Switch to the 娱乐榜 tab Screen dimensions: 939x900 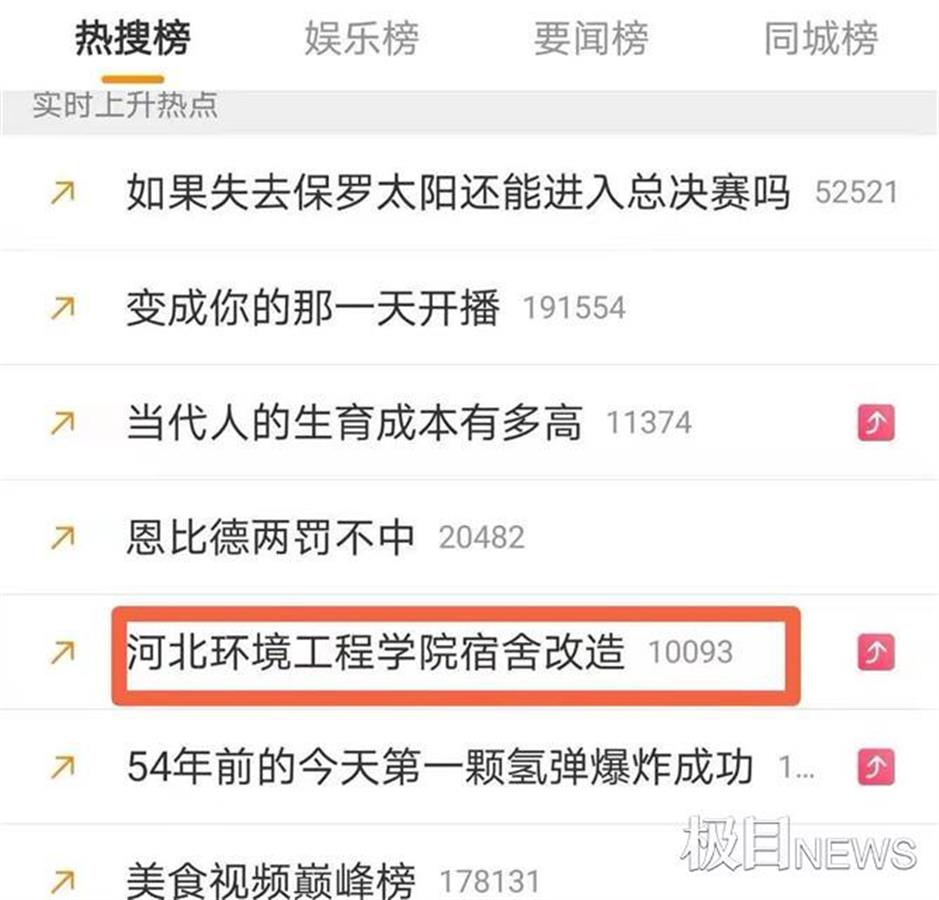click(x=361, y=39)
